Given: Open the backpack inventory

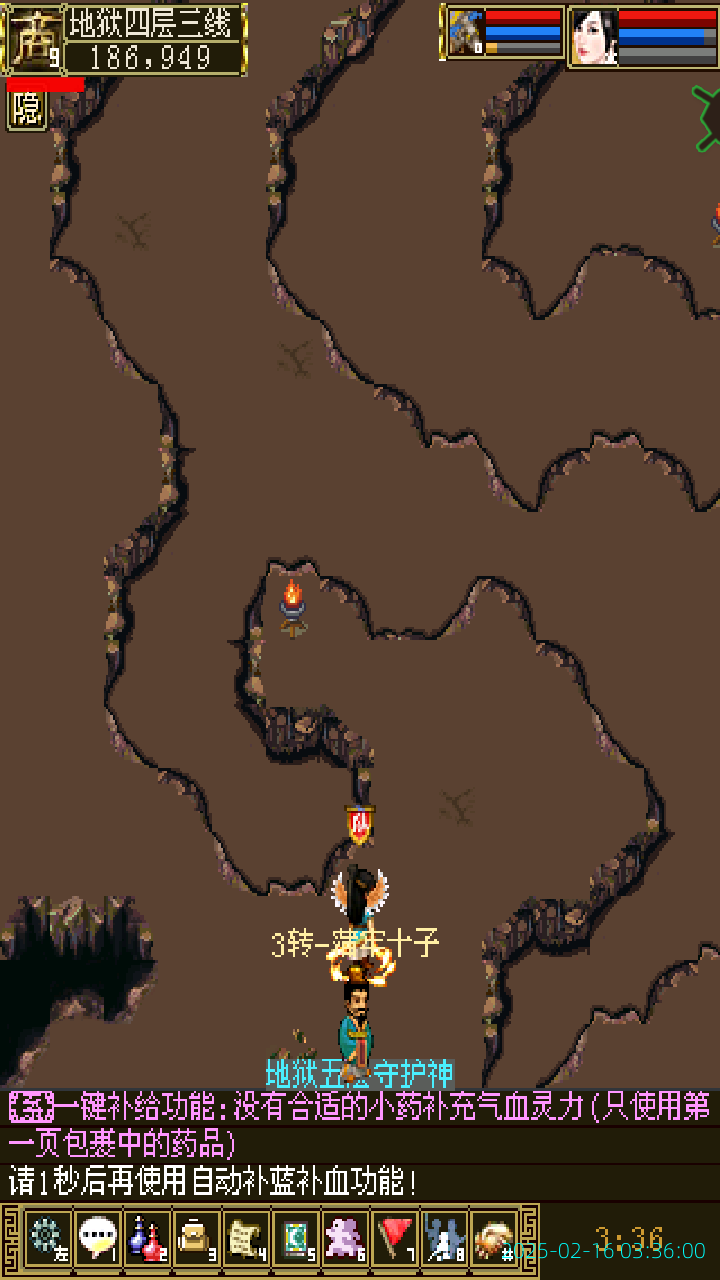Looking at the screenshot, I should coord(196,1238).
